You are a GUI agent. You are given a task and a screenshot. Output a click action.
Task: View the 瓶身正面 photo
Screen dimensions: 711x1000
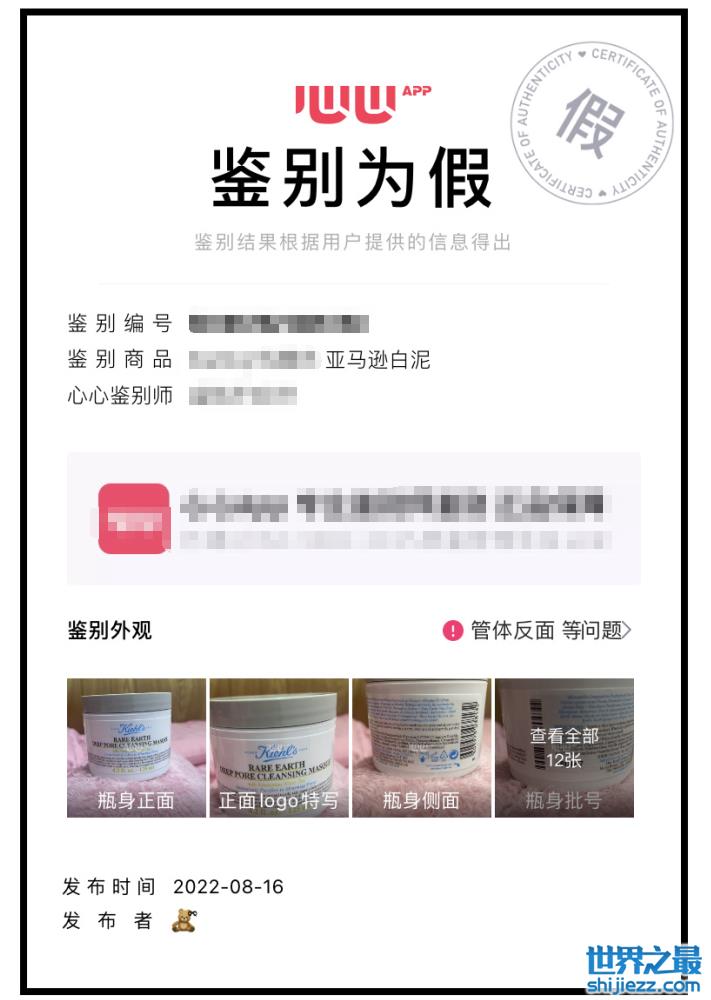pos(136,747)
